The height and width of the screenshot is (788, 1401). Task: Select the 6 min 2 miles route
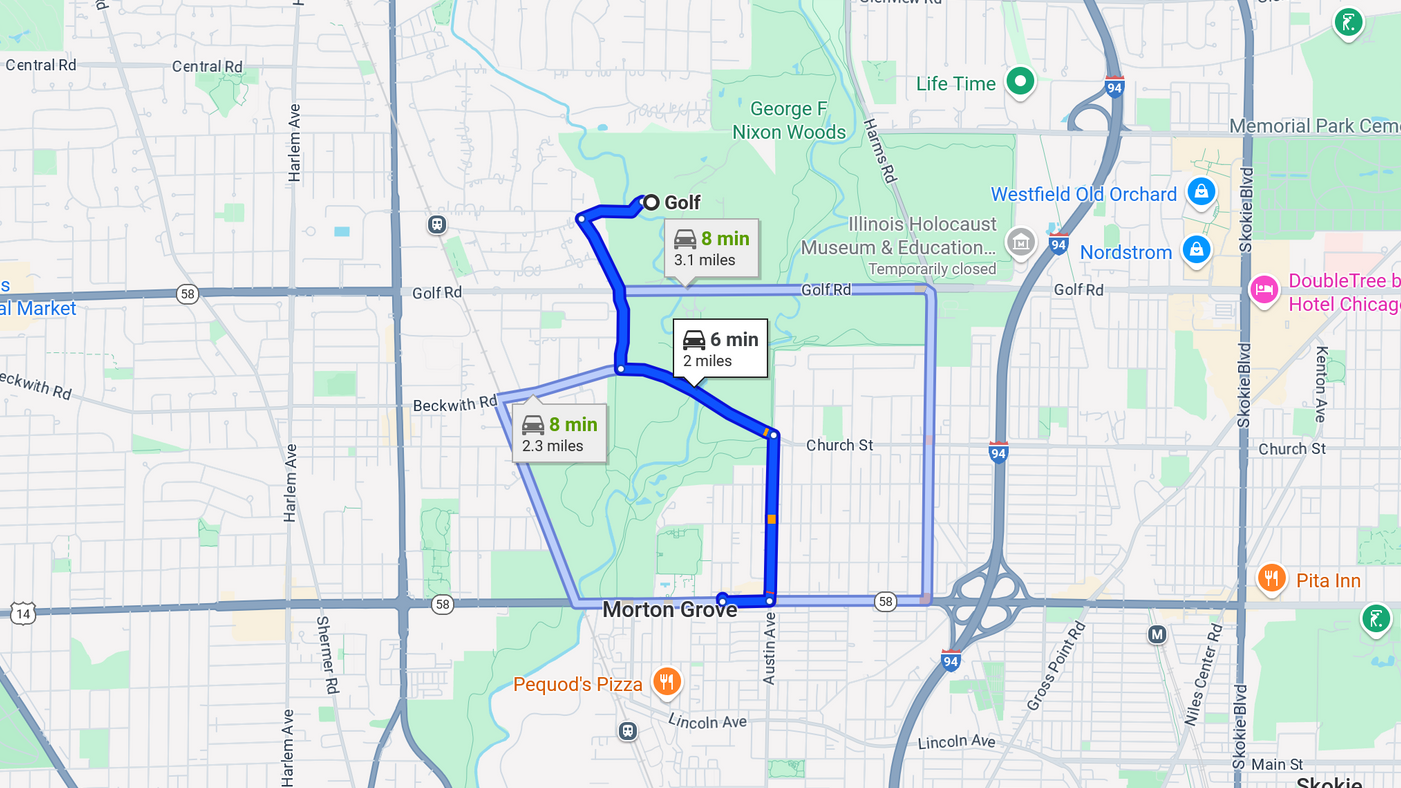tap(721, 349)
